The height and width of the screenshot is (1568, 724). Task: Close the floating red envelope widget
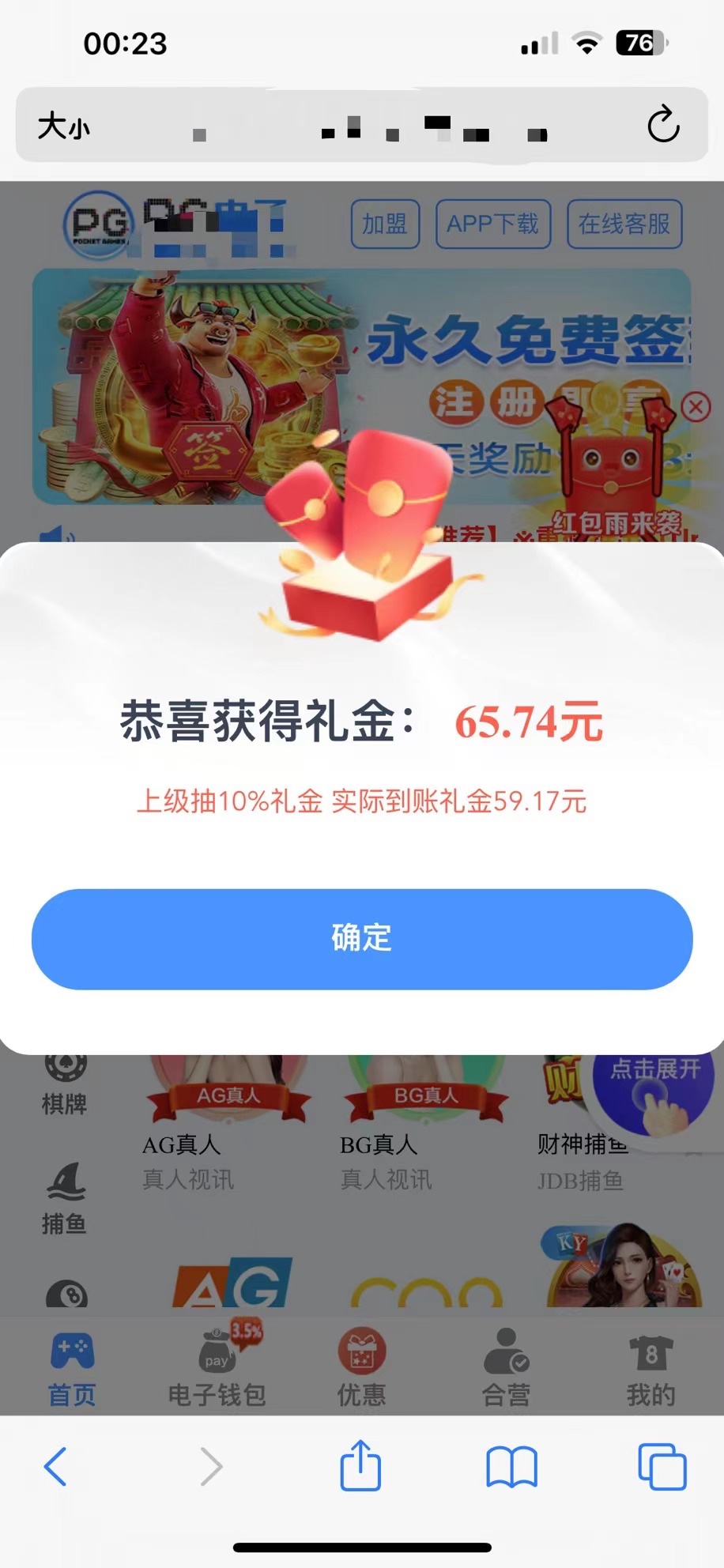pyautogui.click(x=696, y=408)
